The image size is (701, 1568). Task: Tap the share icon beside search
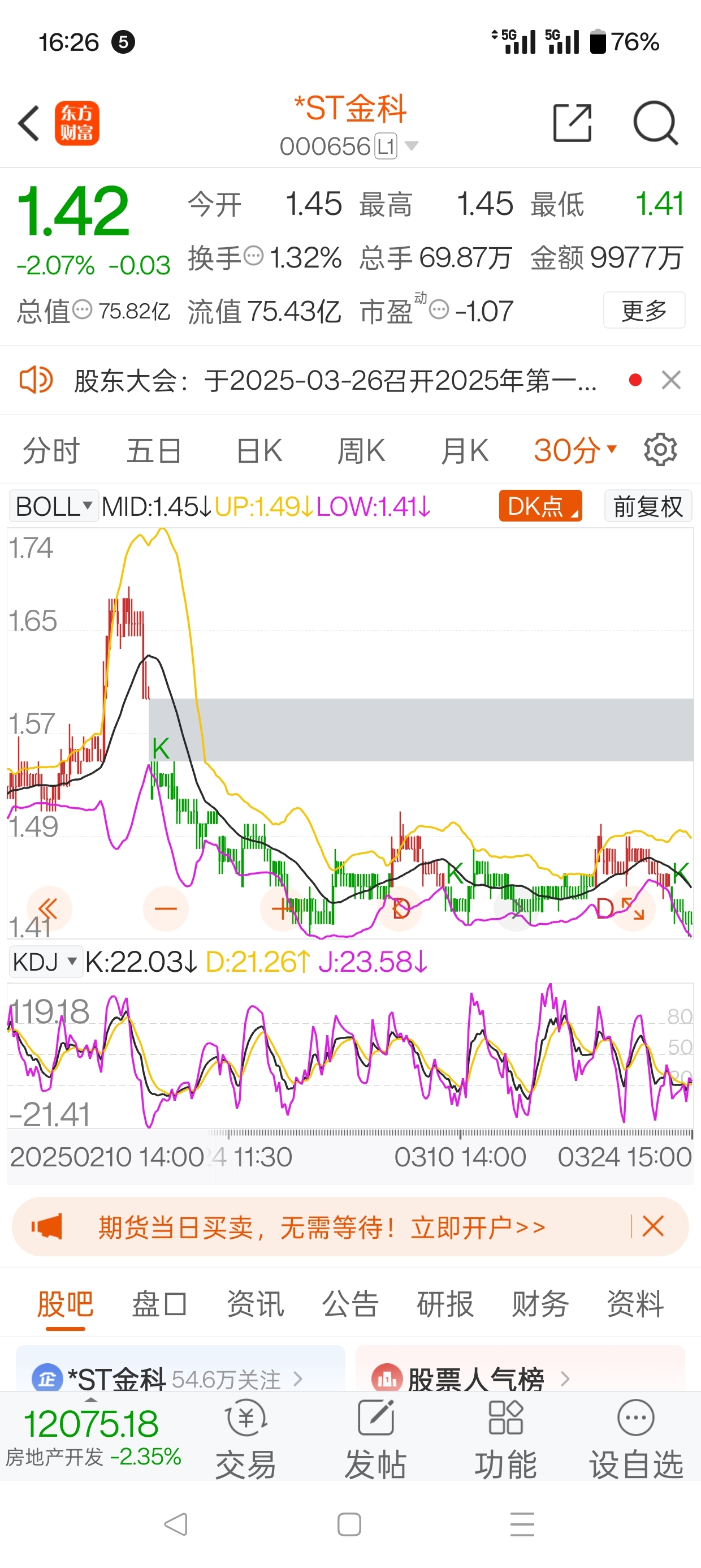[572, 122]
